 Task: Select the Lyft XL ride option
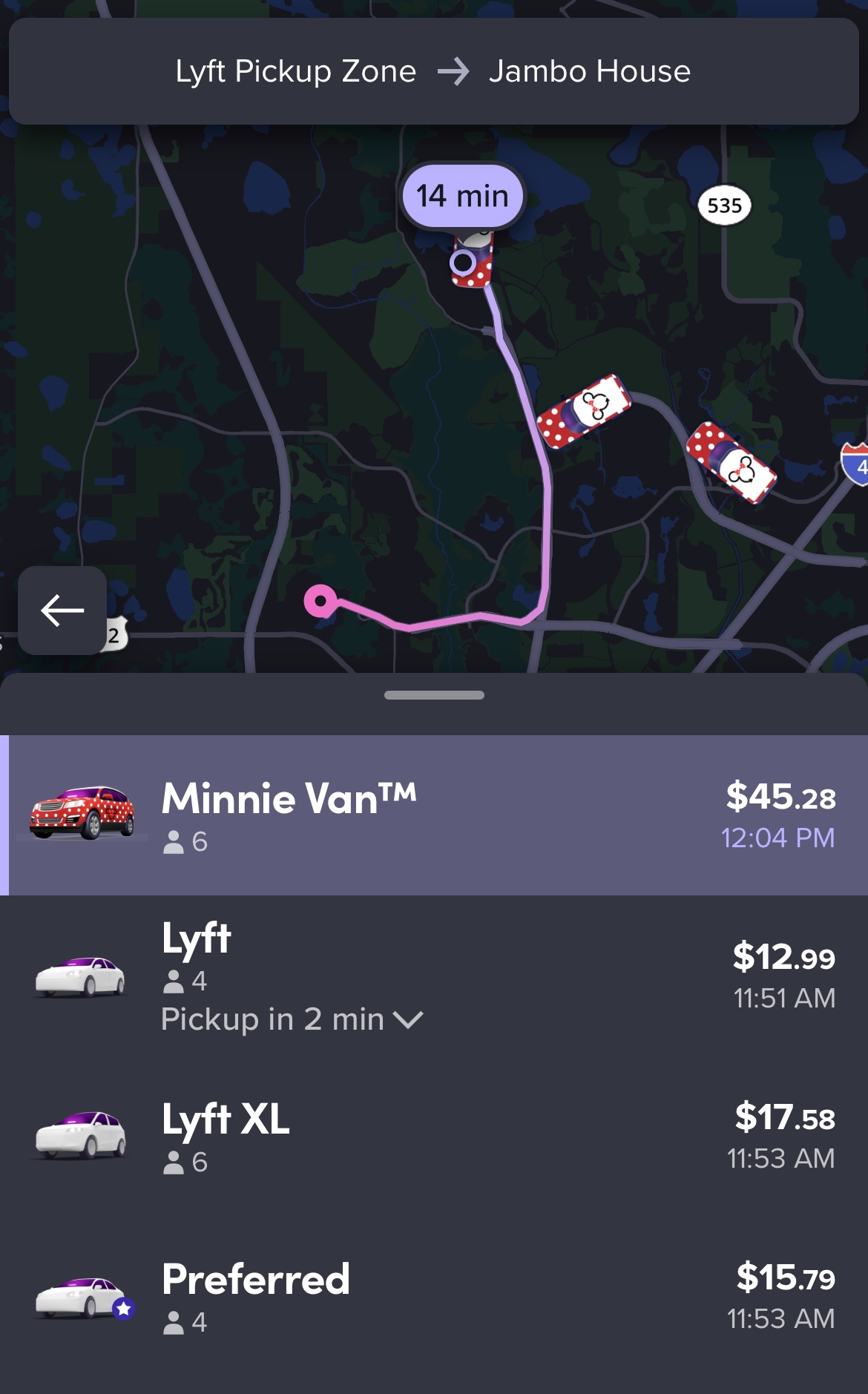pyautogui.click(x=434, y=1137)
